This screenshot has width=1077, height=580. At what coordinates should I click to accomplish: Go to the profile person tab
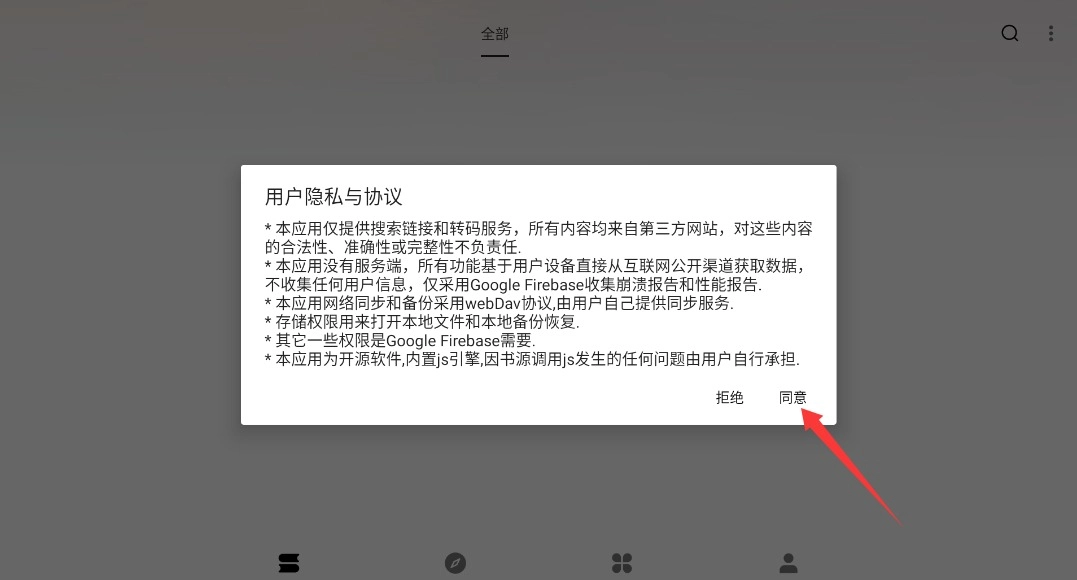click(789, 563)
